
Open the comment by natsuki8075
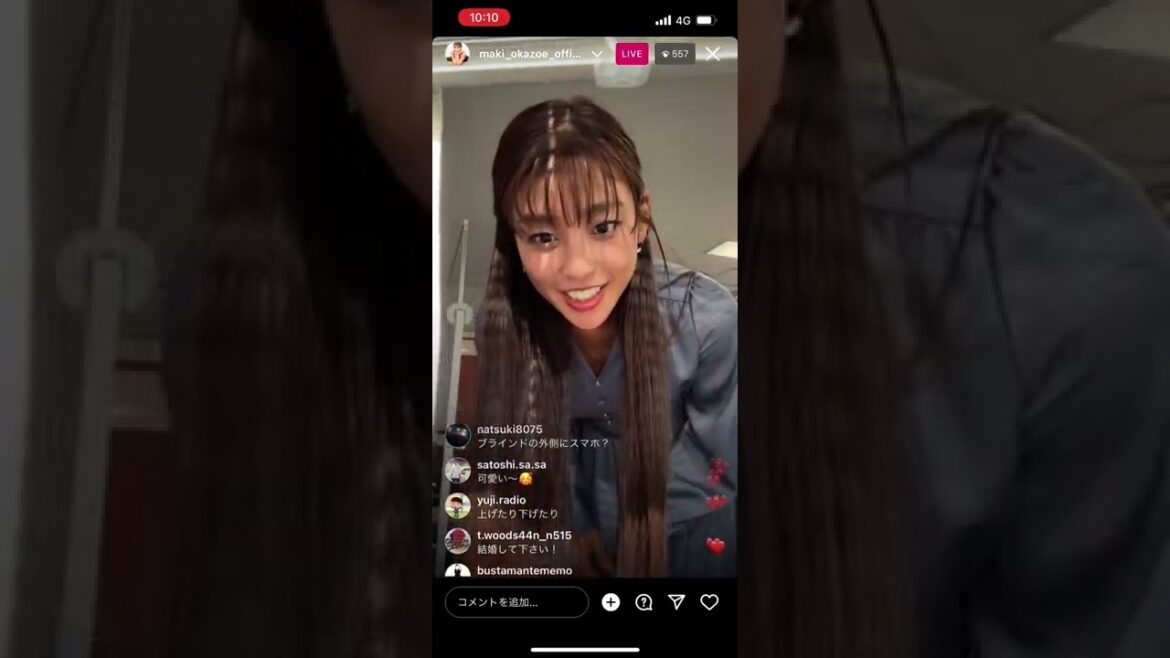(542, 436)
